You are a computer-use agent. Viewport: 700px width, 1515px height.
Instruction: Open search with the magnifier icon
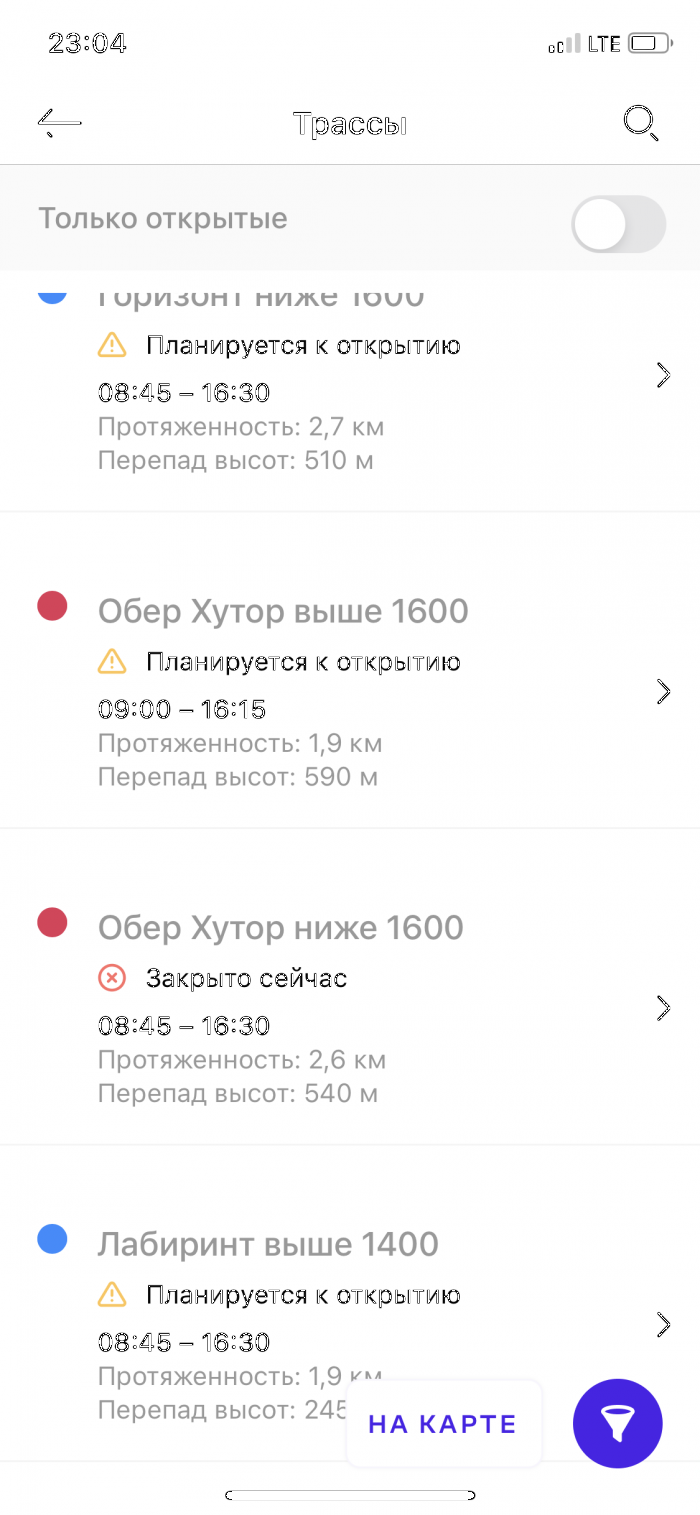pos(640,123)
